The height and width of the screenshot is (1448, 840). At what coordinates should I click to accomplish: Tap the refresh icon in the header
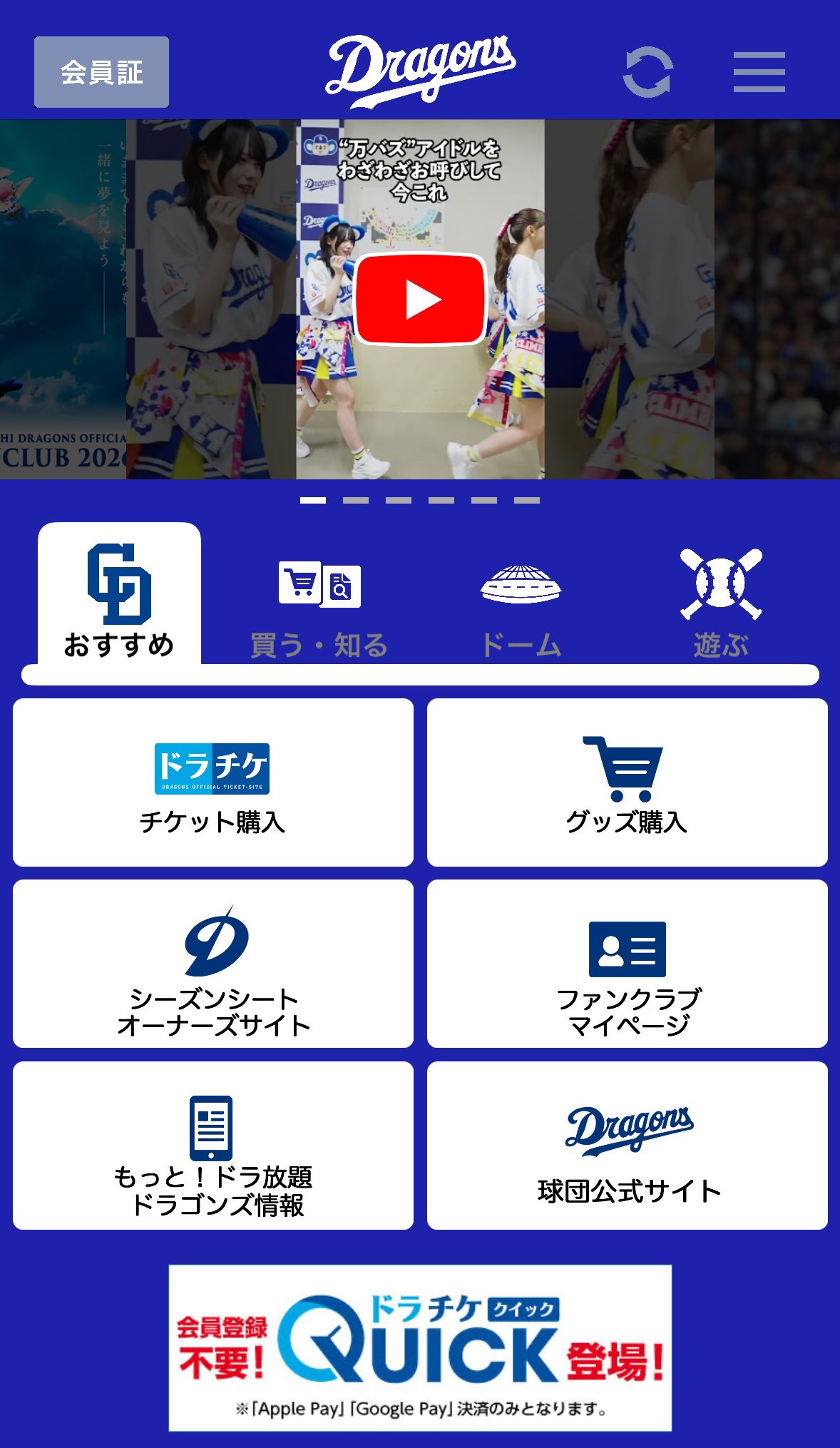pos(647,72)
